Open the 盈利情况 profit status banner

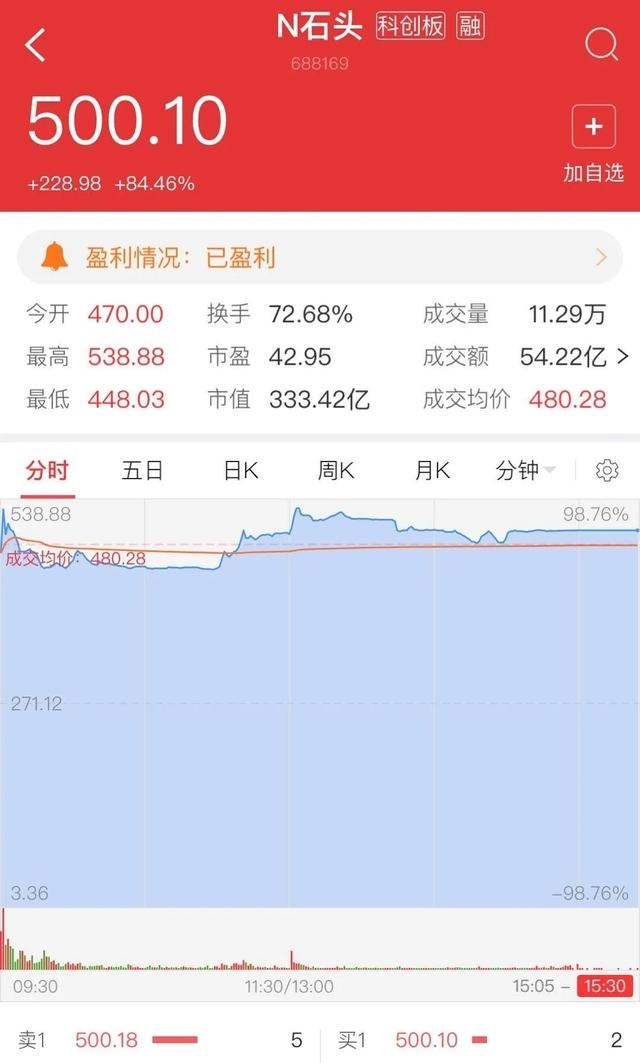point(320,258)
